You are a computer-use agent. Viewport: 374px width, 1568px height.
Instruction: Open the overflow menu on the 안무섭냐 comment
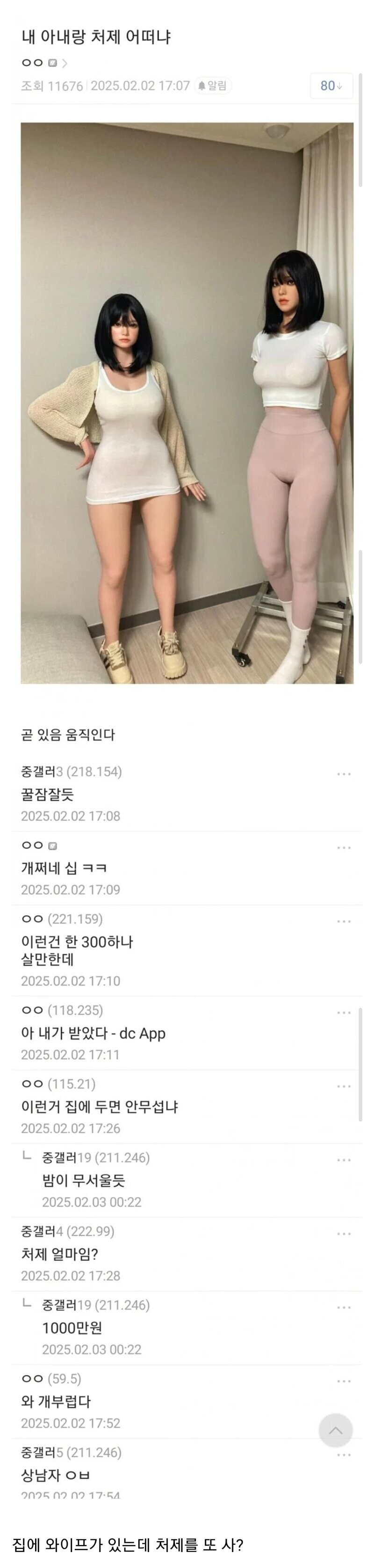click(344, 1086)
